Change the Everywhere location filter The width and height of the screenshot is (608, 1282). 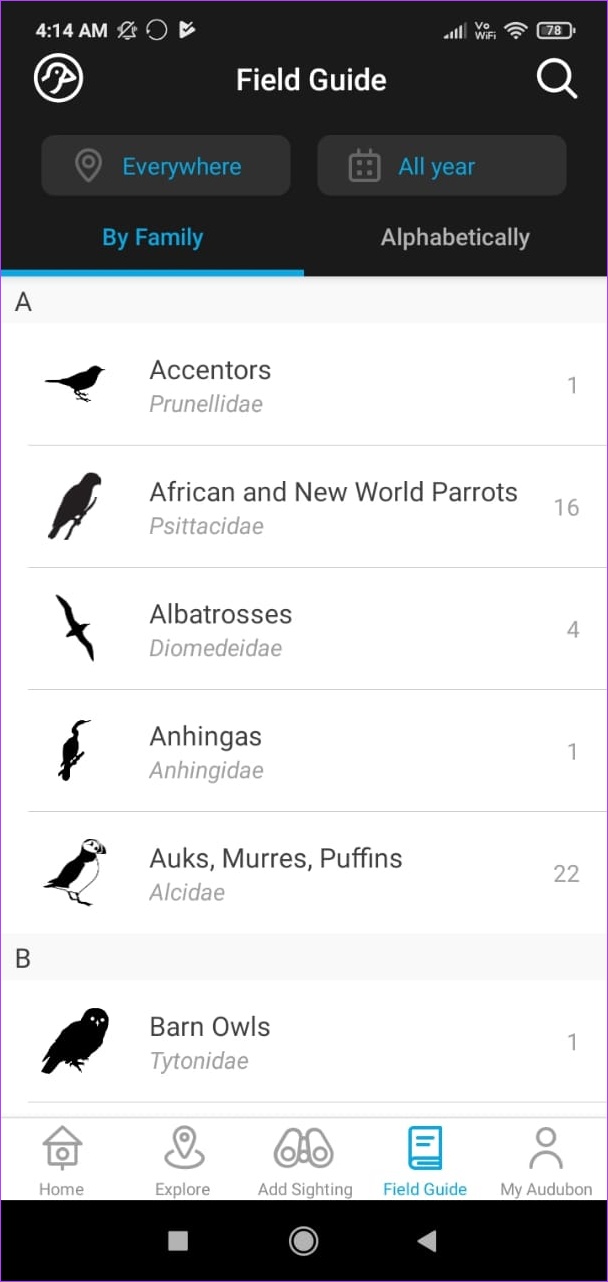pos(166,166)
